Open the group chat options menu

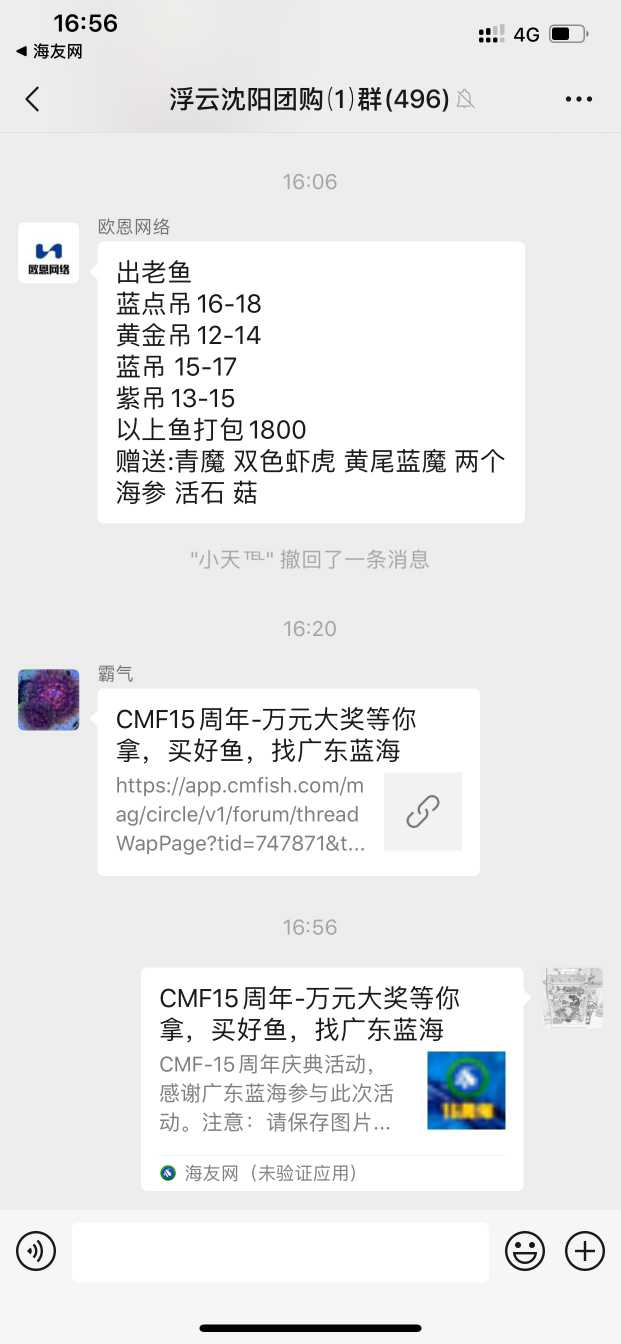click(579, 99)
